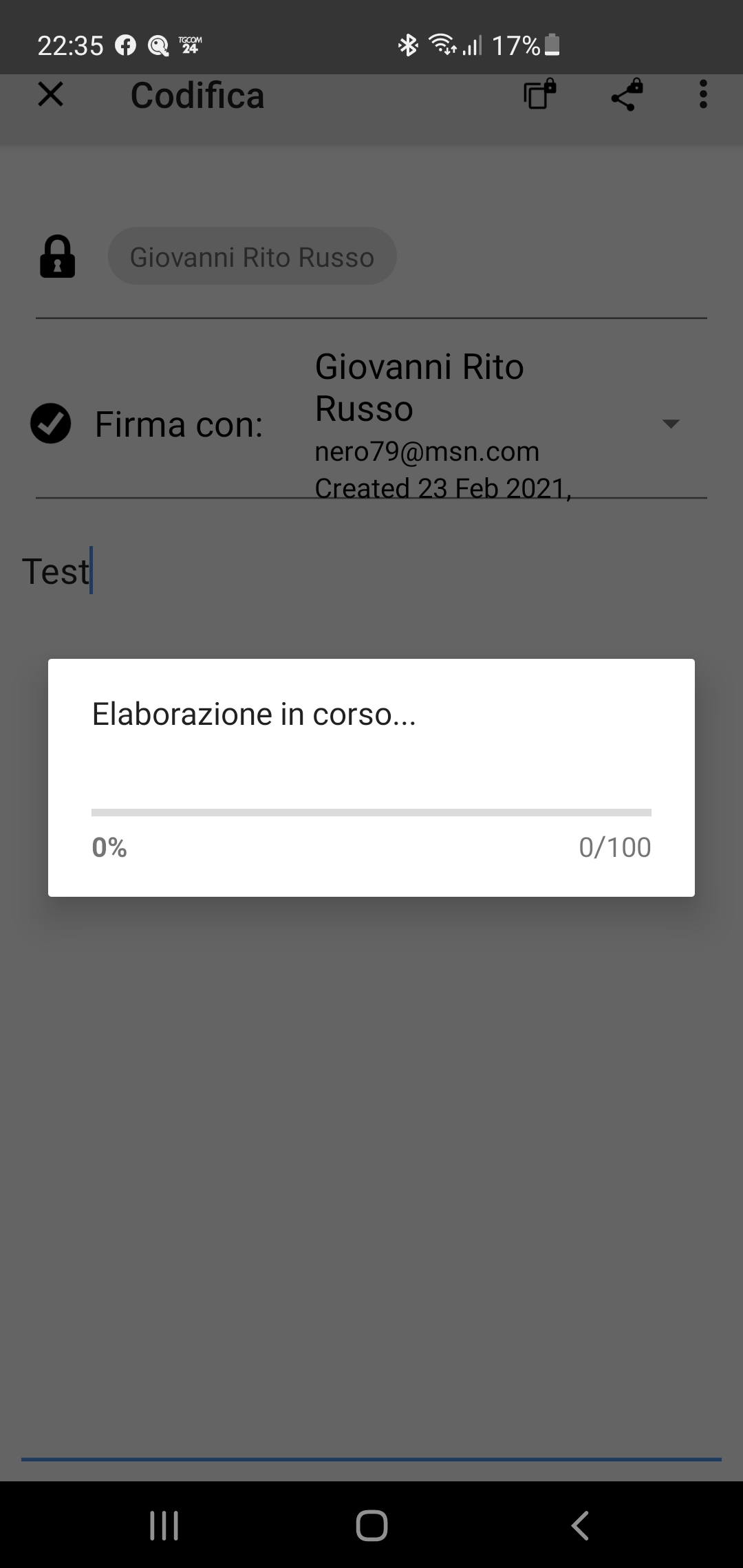Expand the signing key dropdown
Viewport: 743px width, 1568px height.
670,424
